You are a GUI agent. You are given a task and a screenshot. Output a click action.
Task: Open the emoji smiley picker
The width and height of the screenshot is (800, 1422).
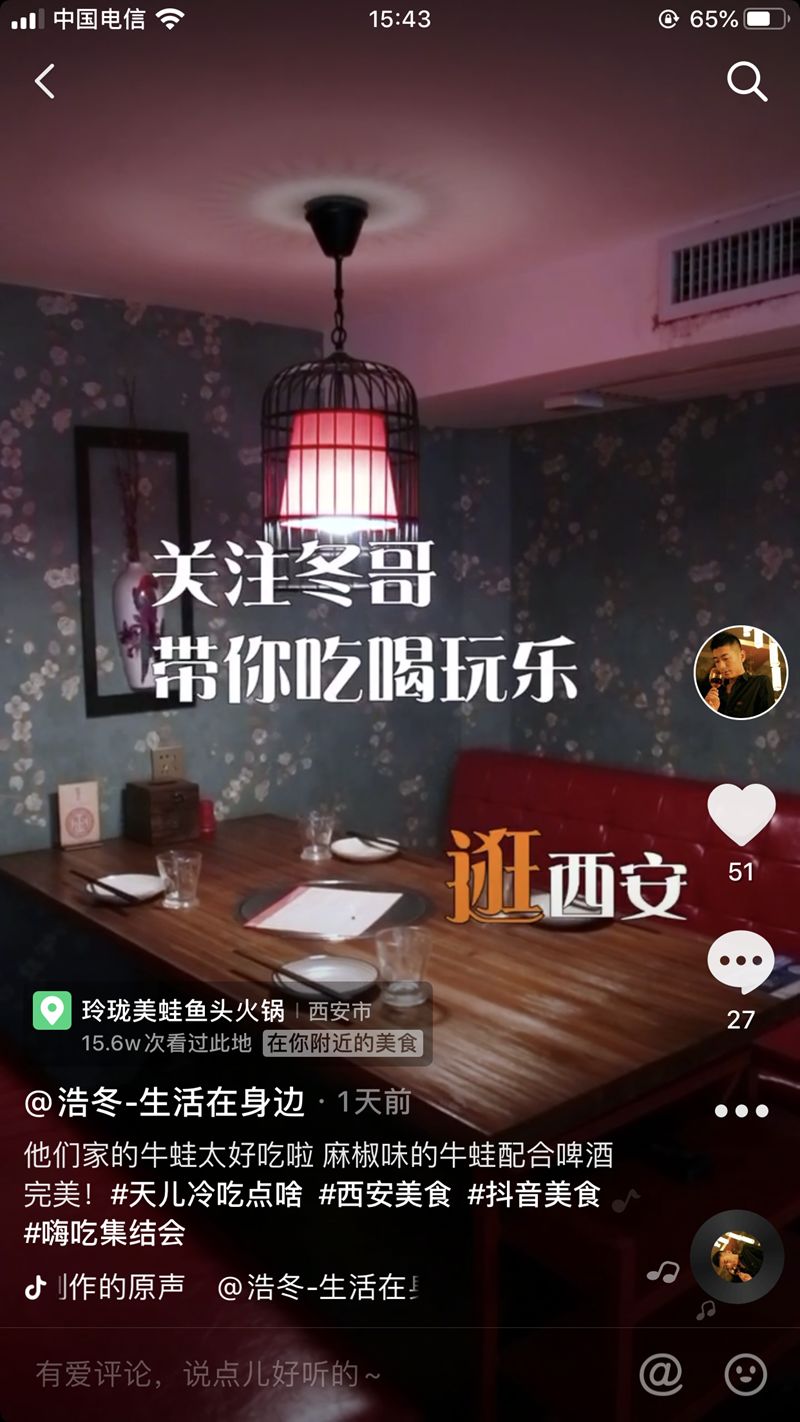tap(745, 1374)
